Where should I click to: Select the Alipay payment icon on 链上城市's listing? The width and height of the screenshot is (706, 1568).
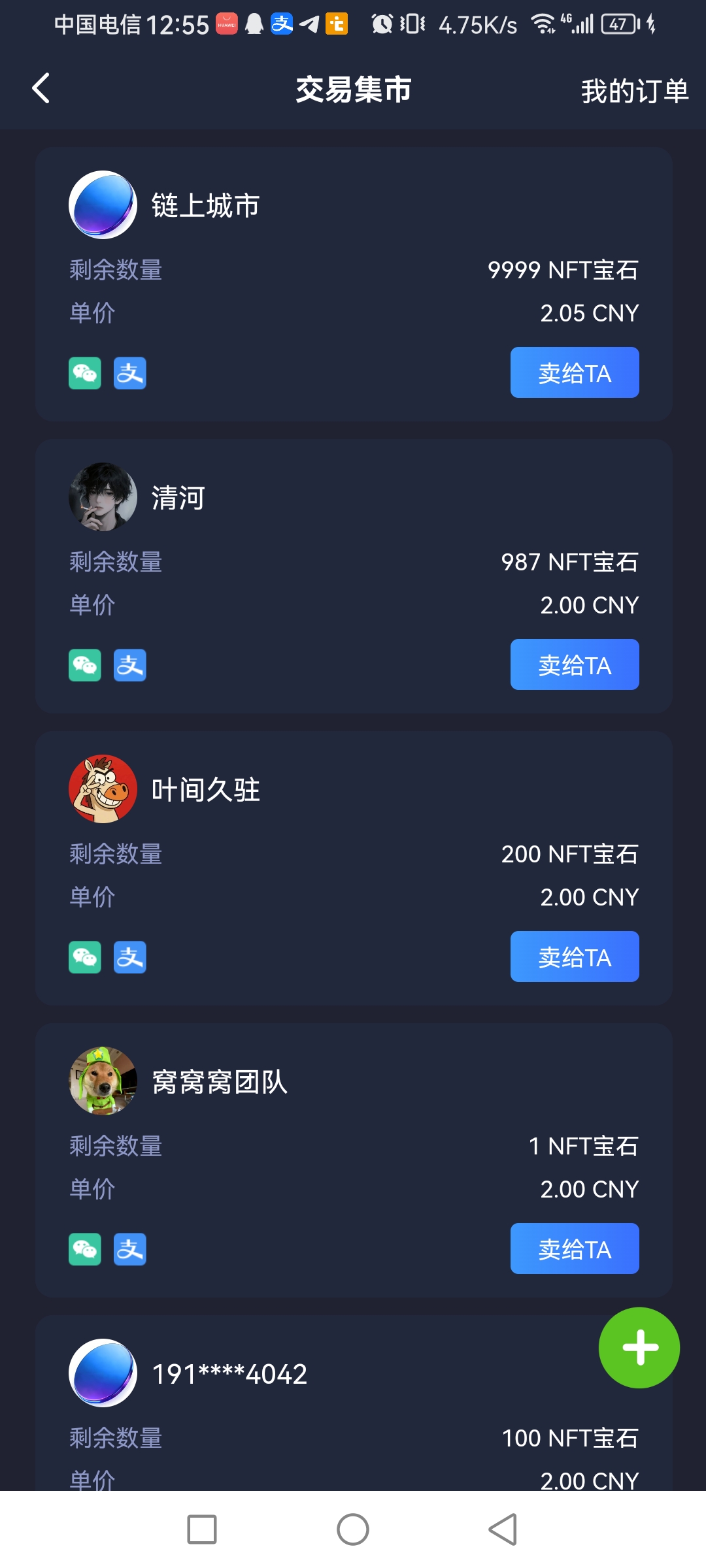(129, 372)
